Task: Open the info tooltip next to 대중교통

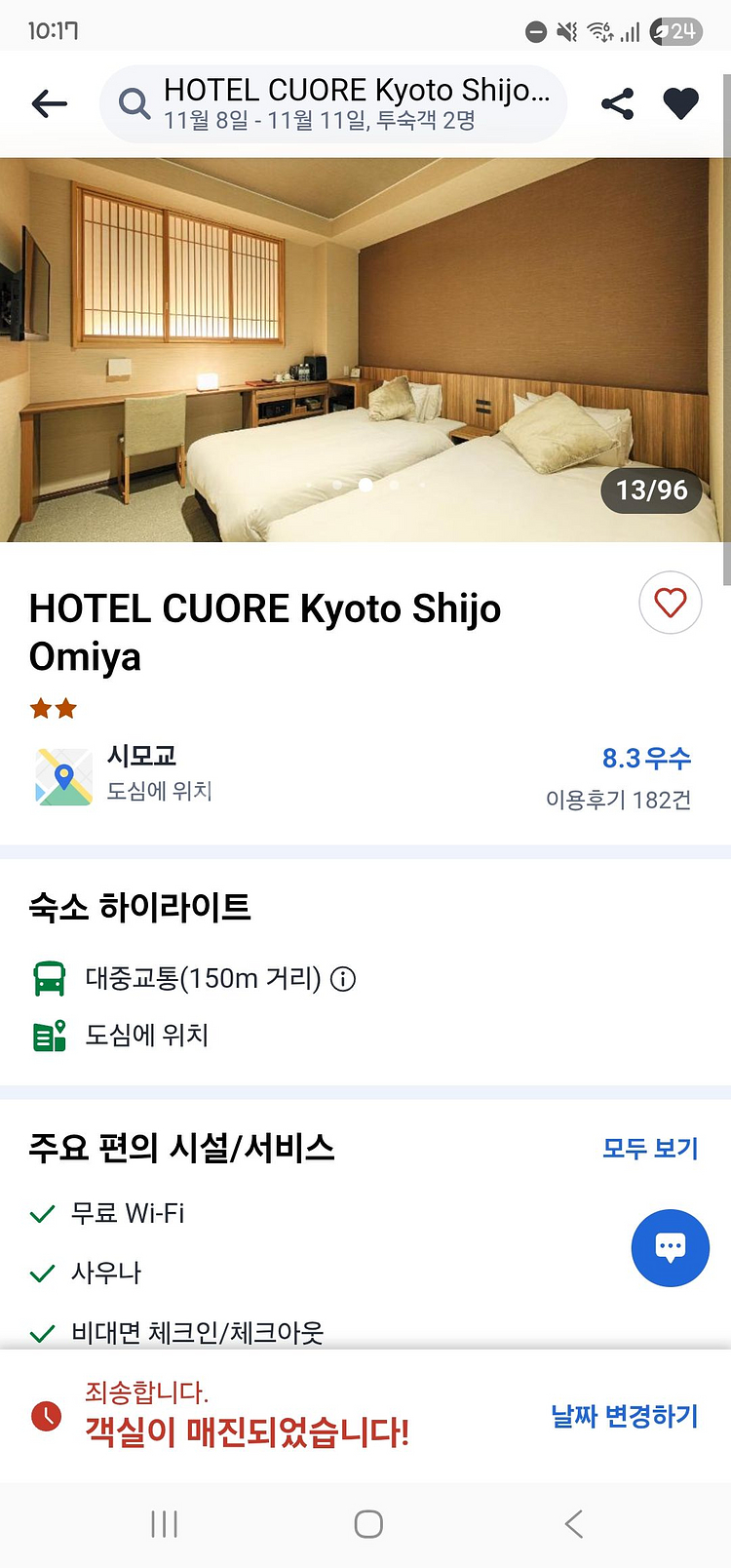Action: (x=343, y=977)
